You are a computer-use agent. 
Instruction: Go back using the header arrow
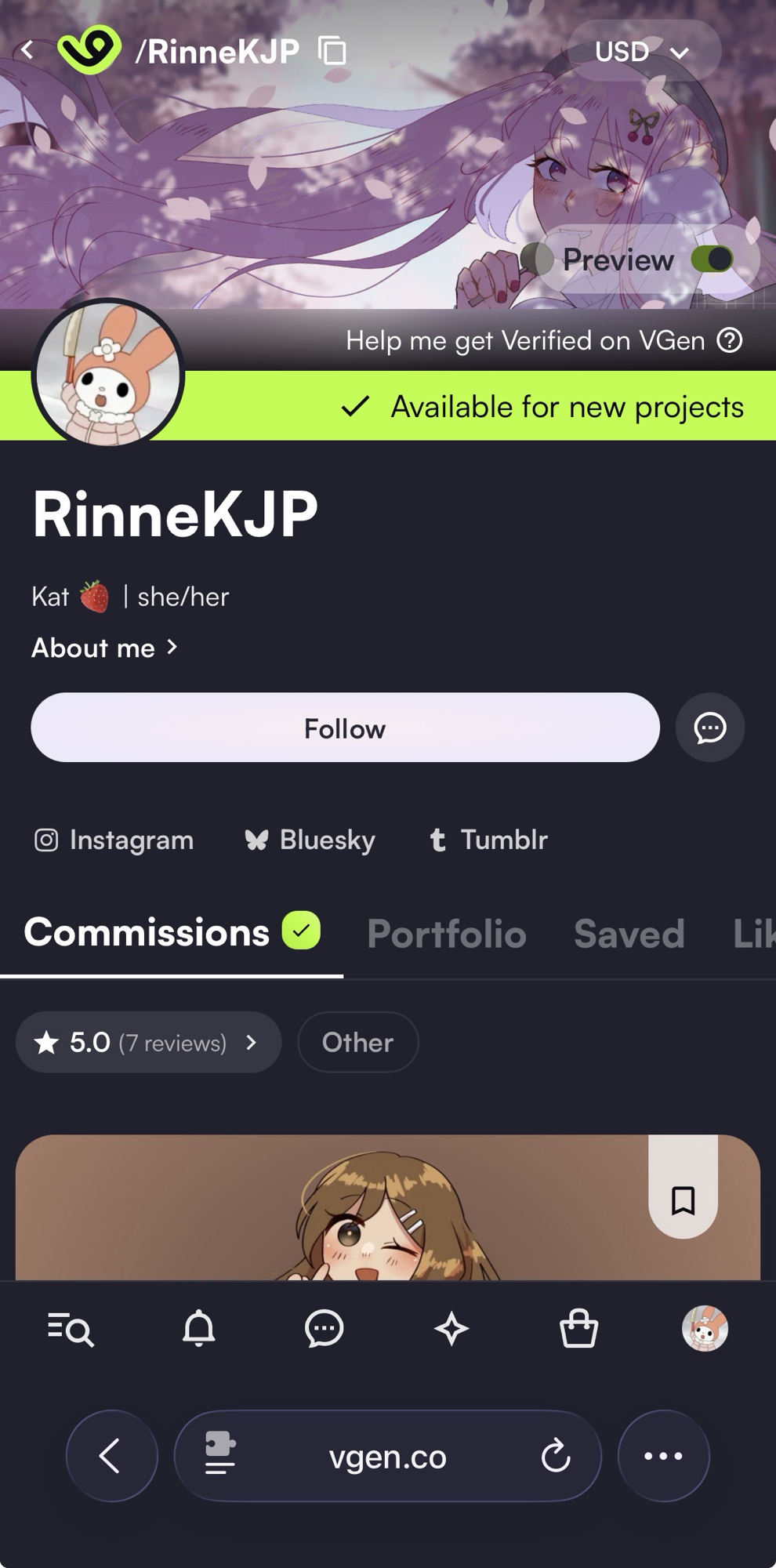pos(27,51)
